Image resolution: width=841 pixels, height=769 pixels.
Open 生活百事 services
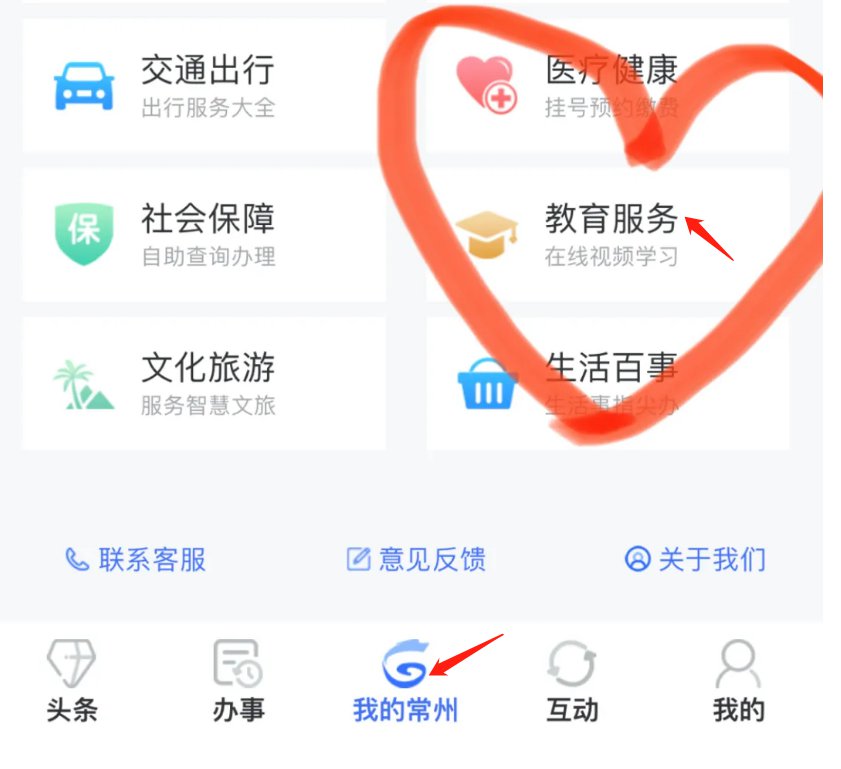(x=607, y=384)
